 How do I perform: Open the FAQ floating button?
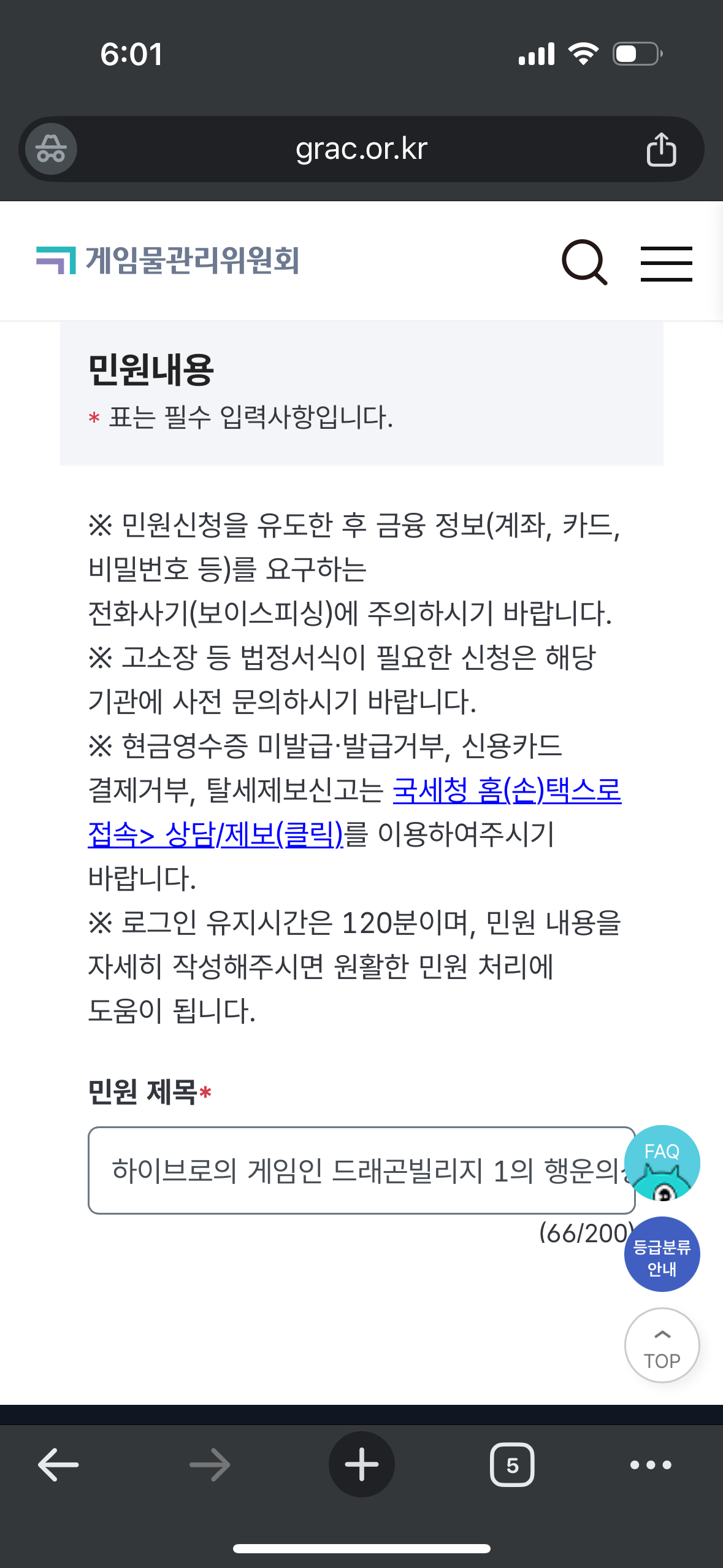coord(662,1161)
